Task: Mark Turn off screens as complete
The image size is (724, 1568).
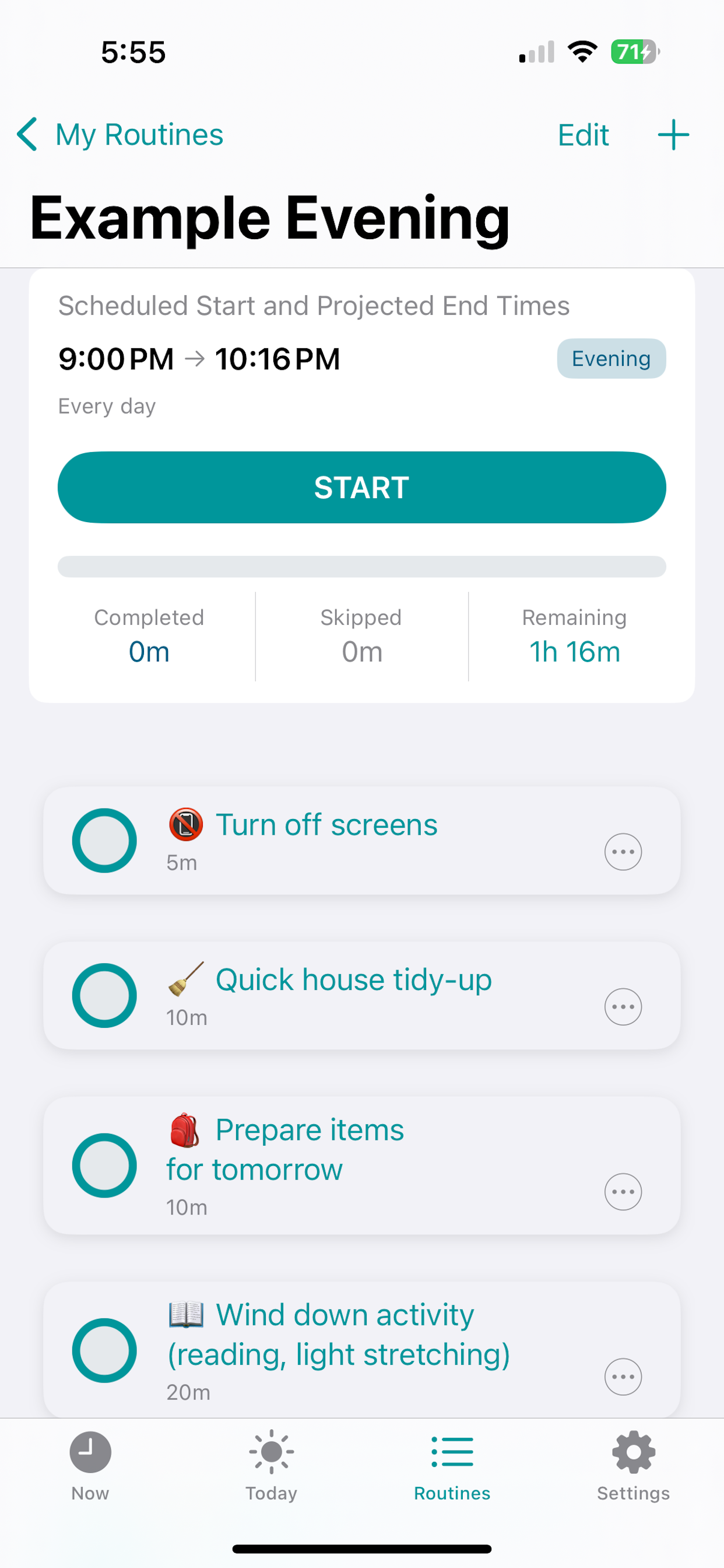Action: pos(105,841)
